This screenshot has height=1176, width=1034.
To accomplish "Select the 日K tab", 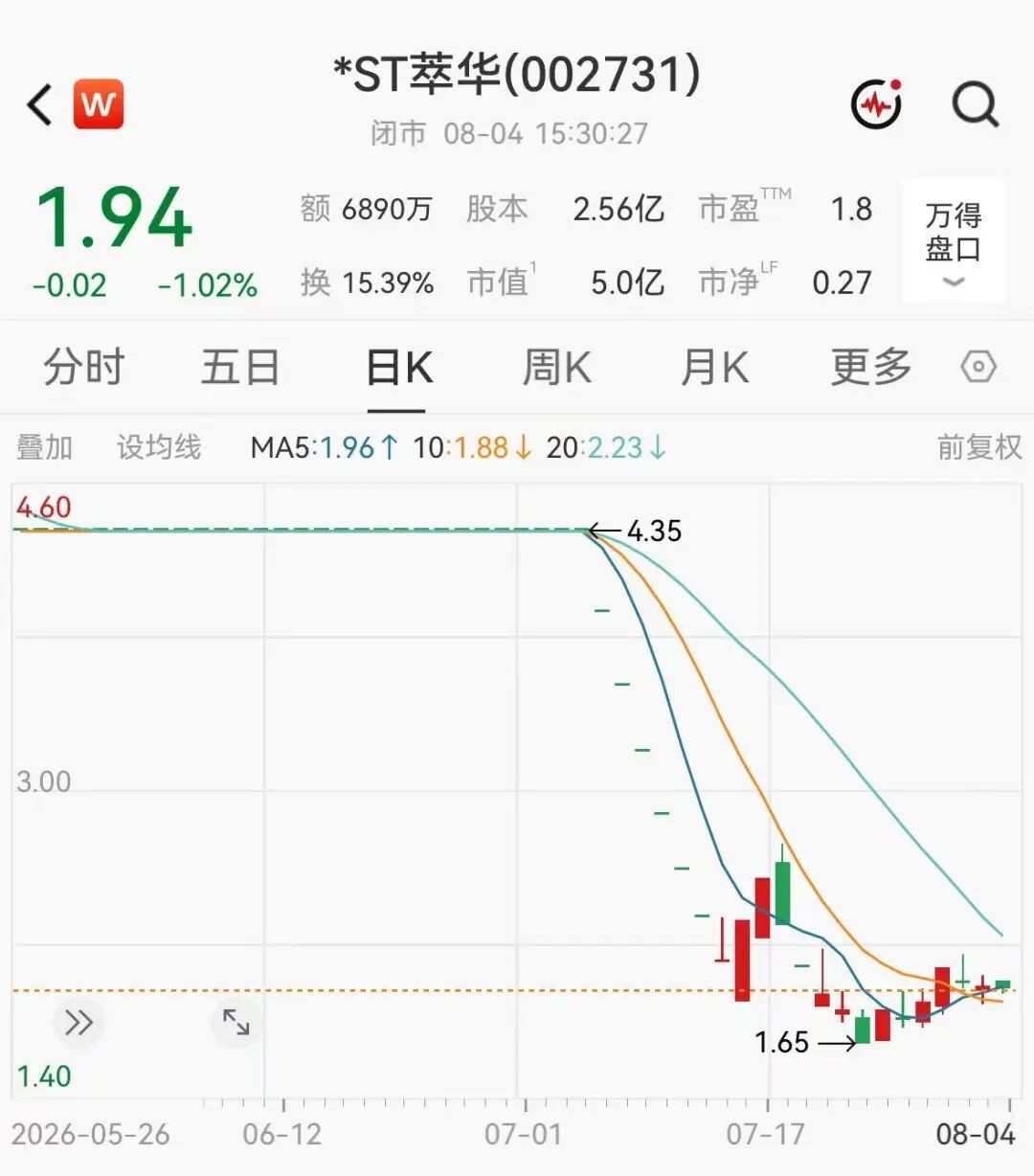I will 398,368.
